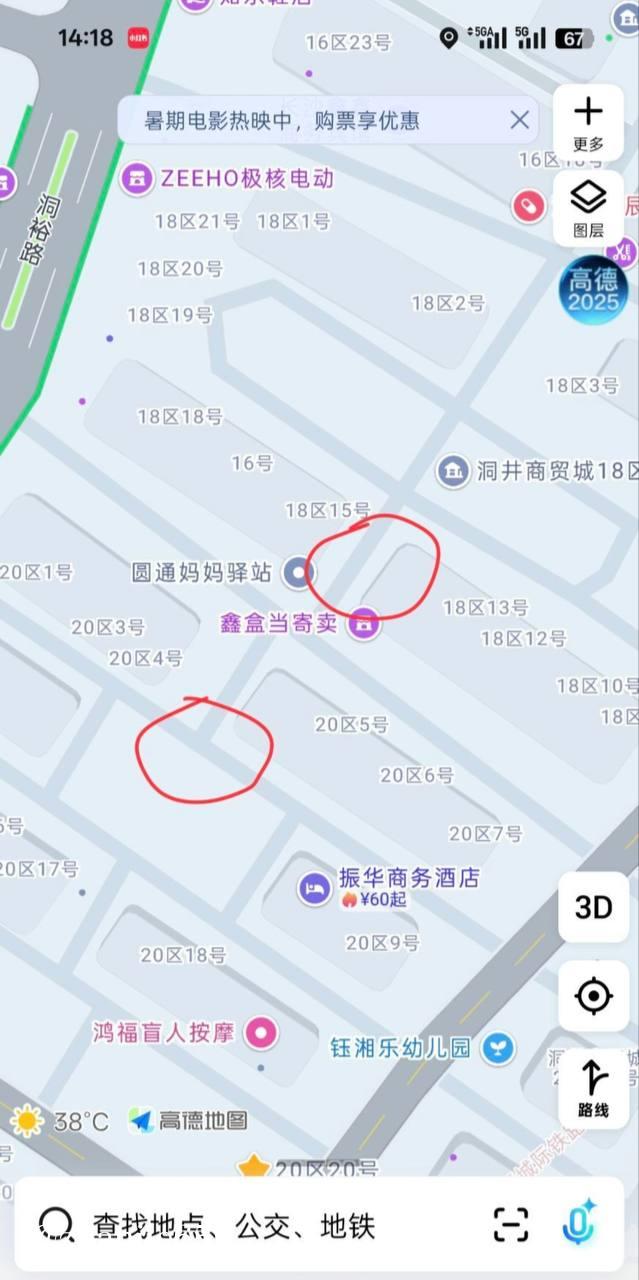The height and width of the screenshot is (1280, 639).
Task: Recenter map on my current location
Action: (593, 996)
